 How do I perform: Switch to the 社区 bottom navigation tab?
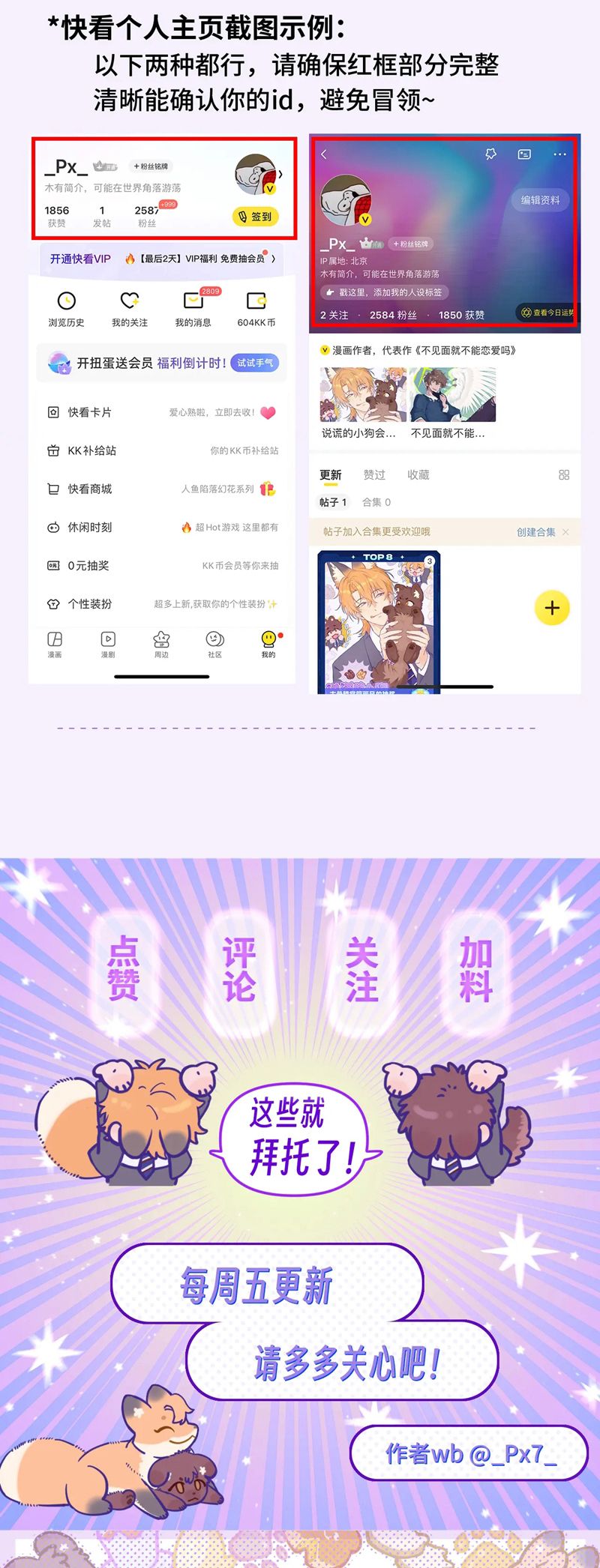click(x=214, y=643)
